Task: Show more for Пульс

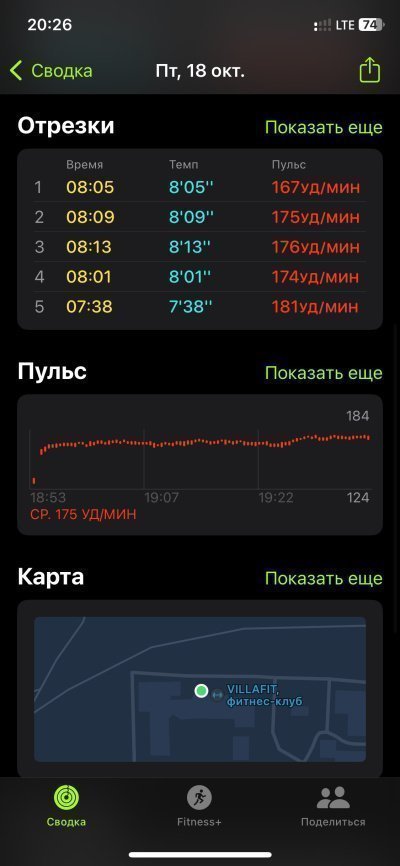Action: pos(323,373)
